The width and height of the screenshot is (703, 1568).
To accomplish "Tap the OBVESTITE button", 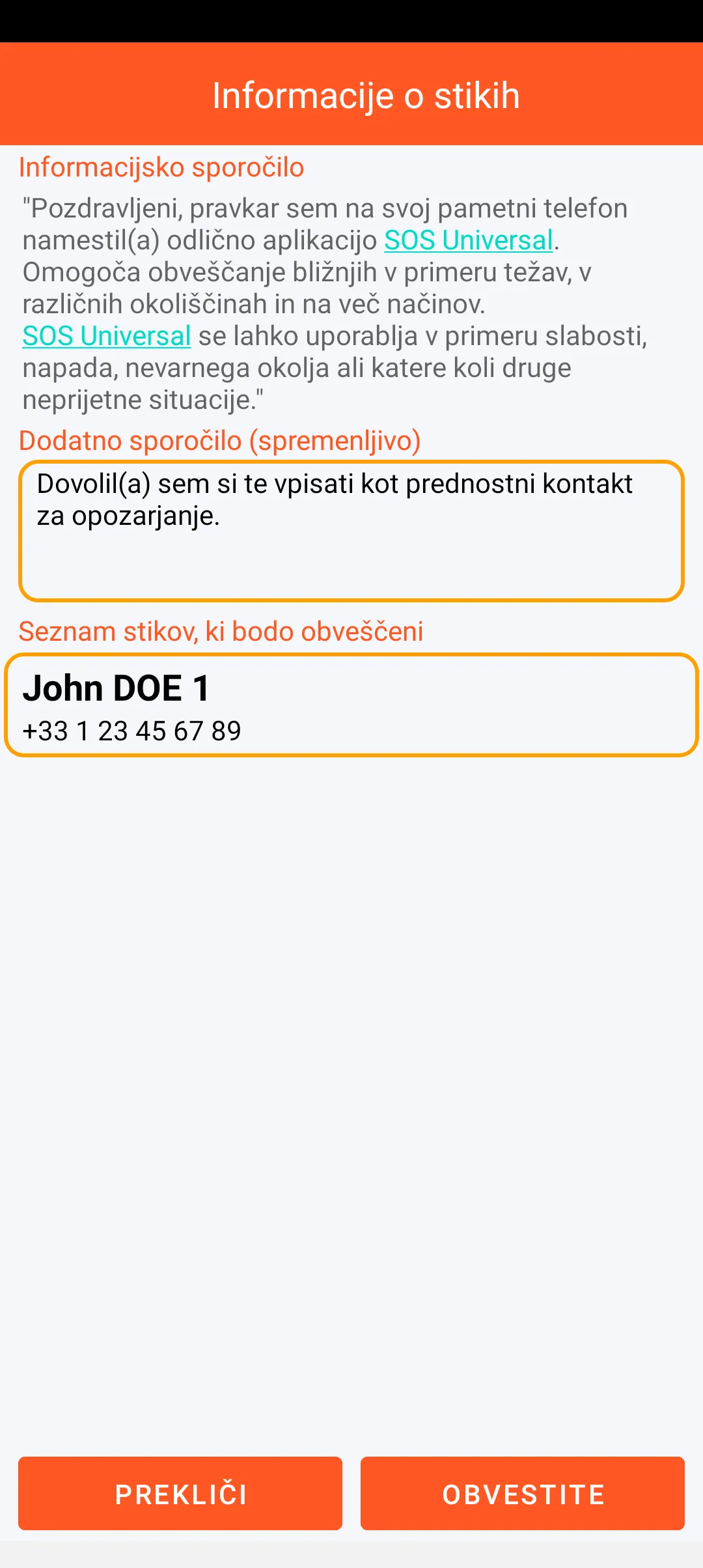I will [x=523, y=1493].
